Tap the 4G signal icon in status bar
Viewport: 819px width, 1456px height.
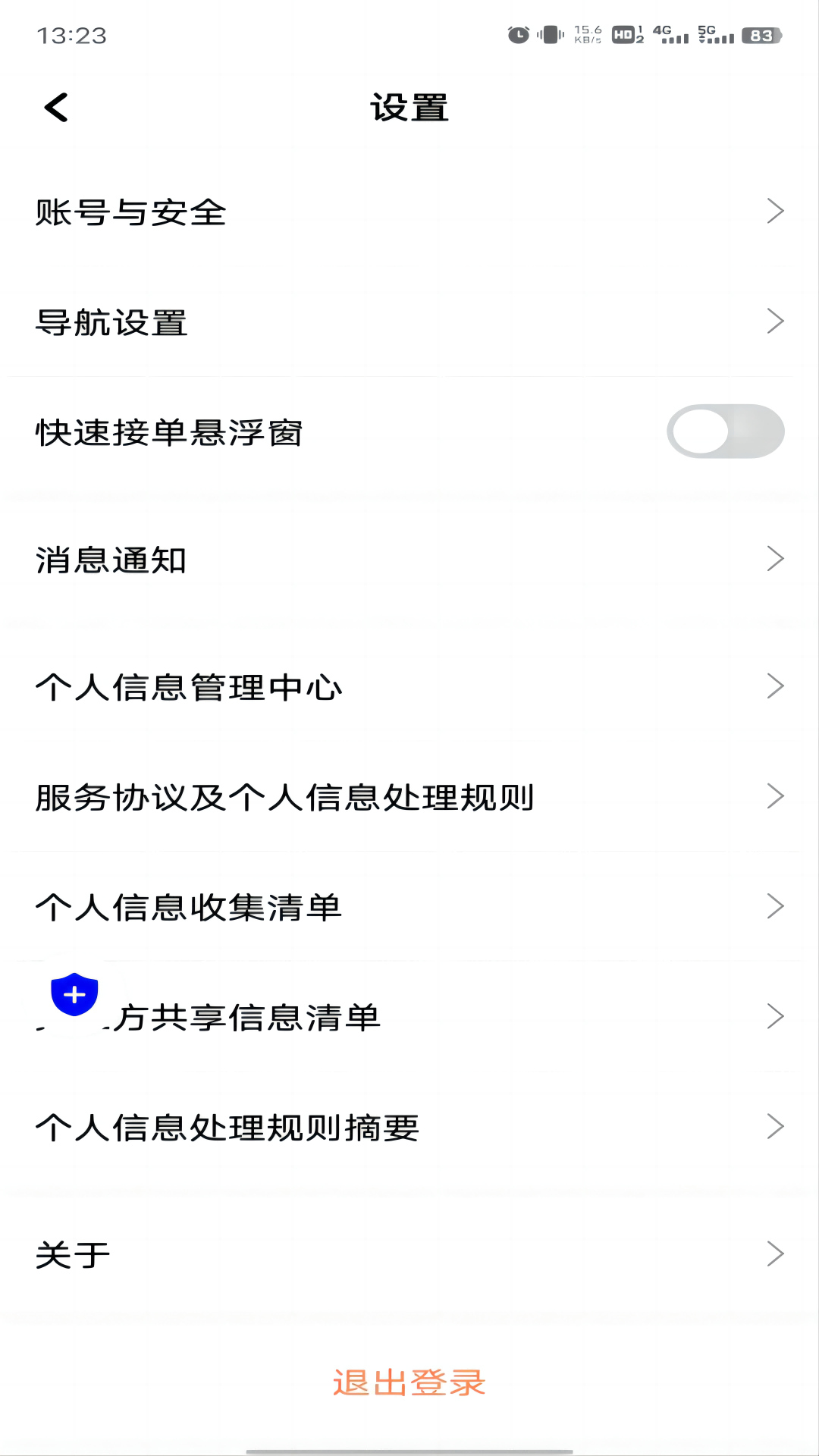pos(672,34)
